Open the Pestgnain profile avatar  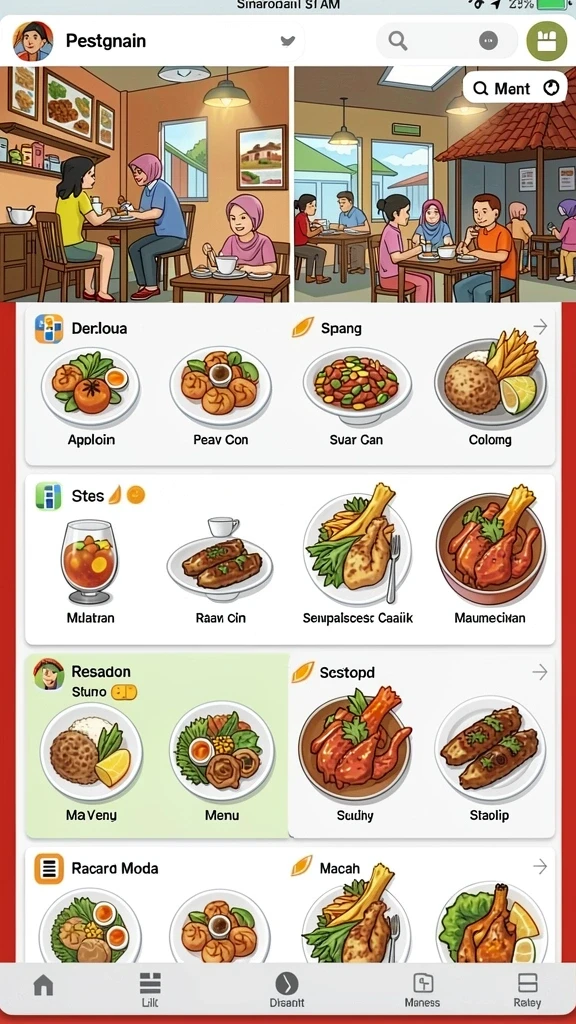point(33,40)
